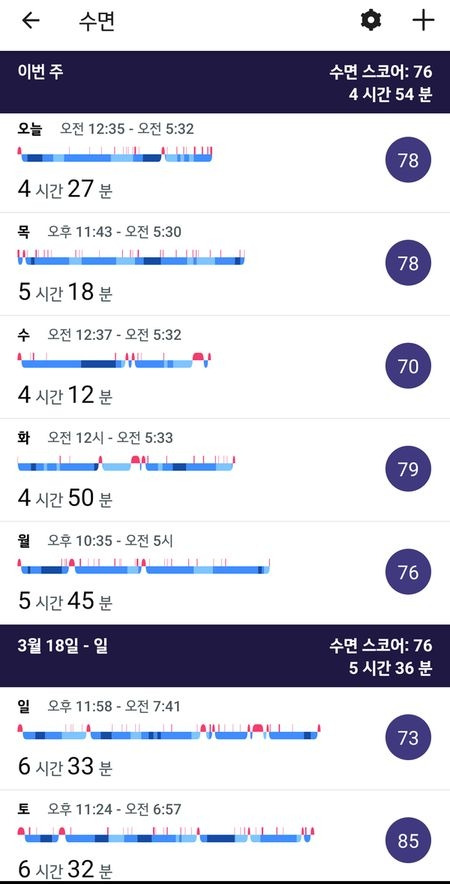Open Monday (월) sleep log 5시간 45분

[225, 573]
